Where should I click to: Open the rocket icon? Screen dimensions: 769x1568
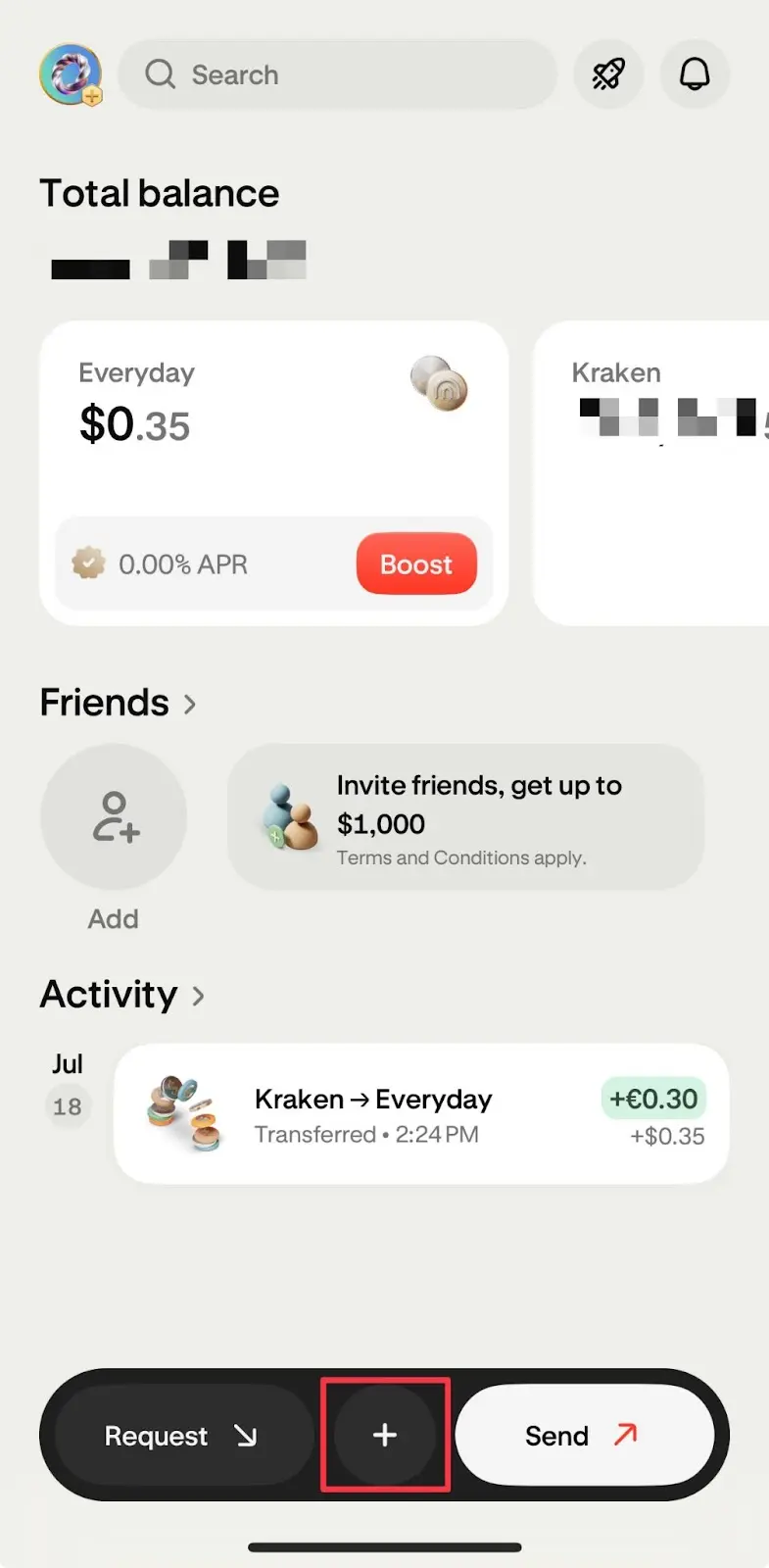608,74
